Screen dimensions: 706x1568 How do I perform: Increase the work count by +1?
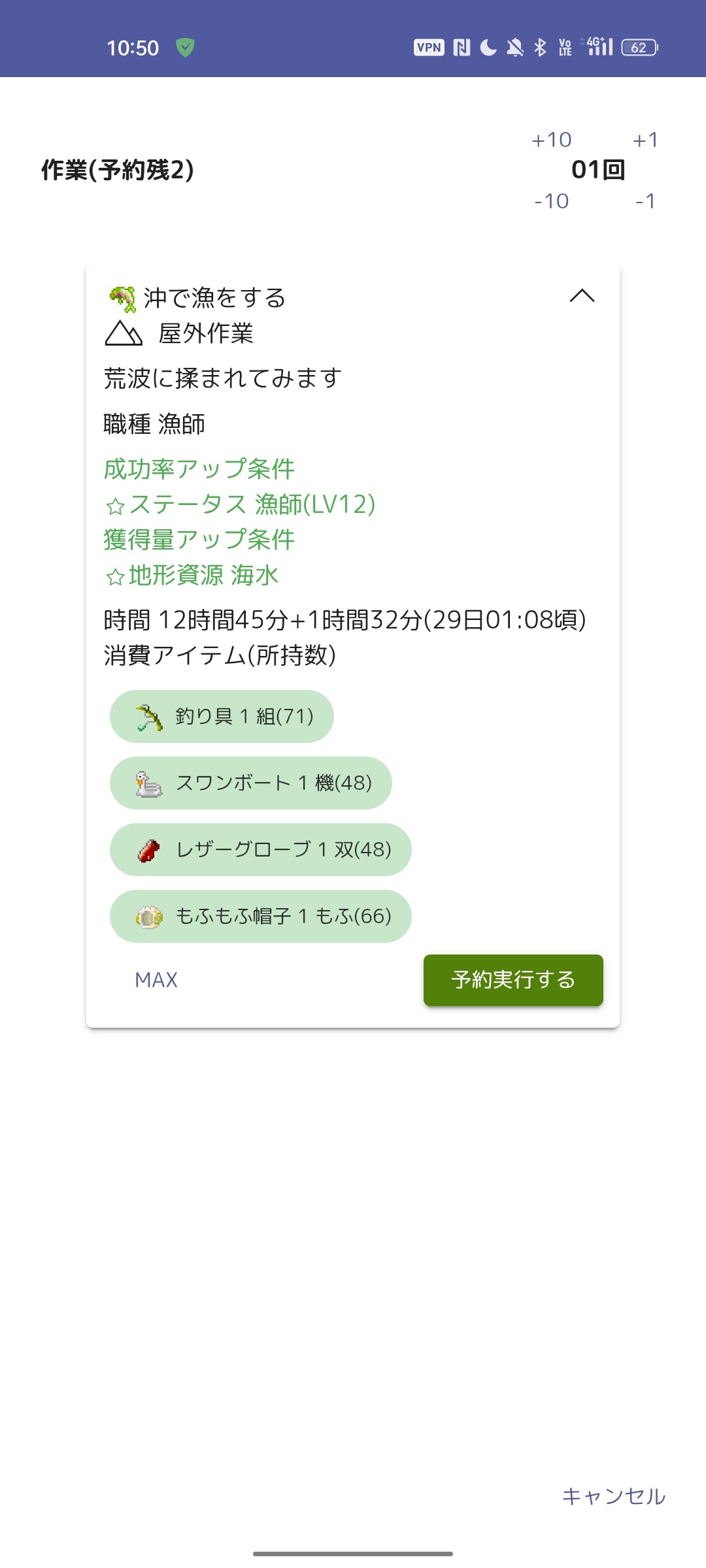tap(645, 140)
